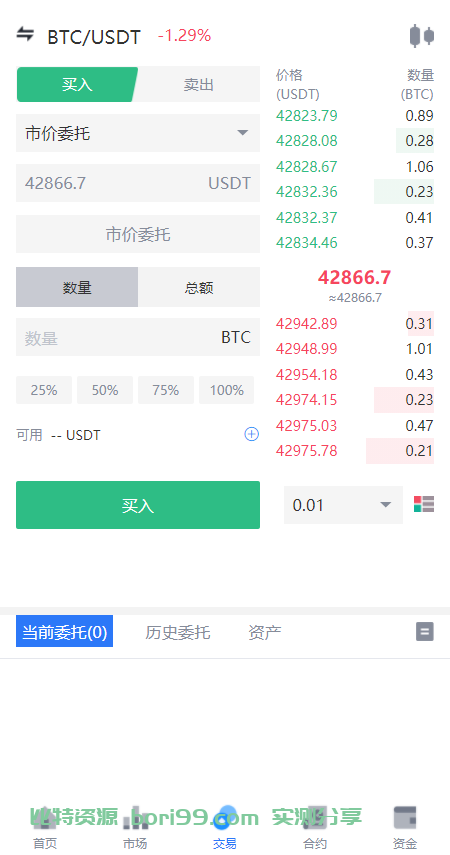Change the order book display mode icon
The image size is (450, 855).
(424, 504)
